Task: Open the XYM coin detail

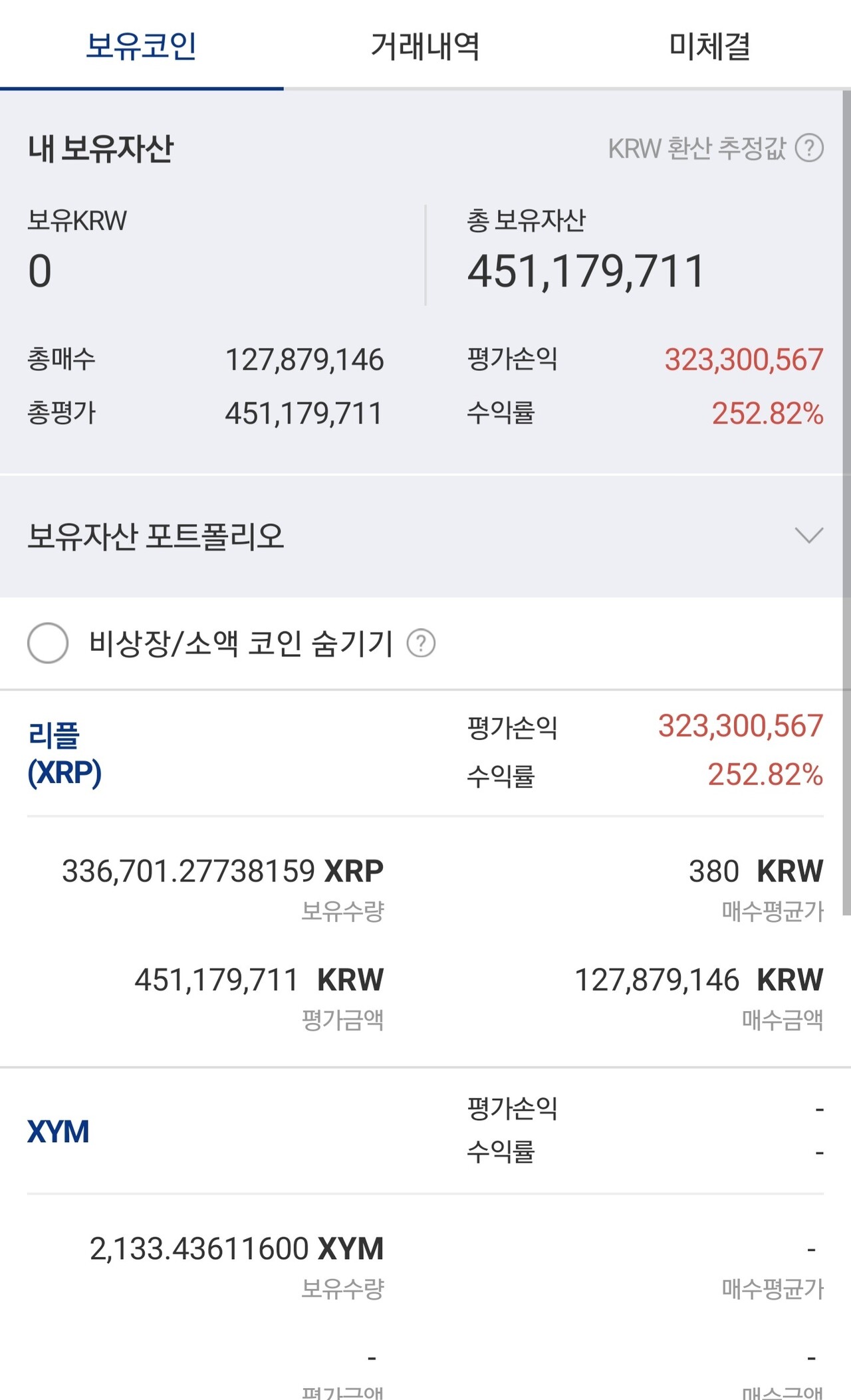Action: click(59, 1131)
